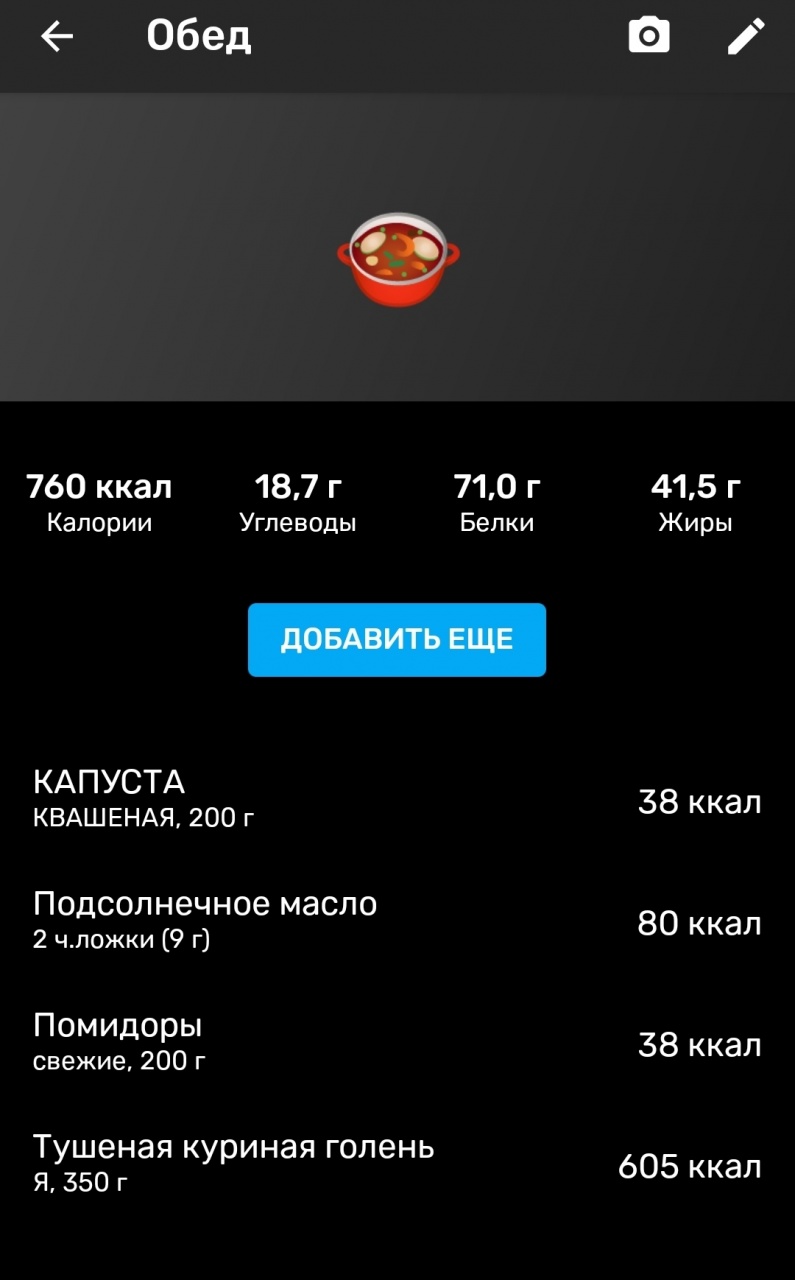Open the camera to add a meal photo

(x=648, y=37)
